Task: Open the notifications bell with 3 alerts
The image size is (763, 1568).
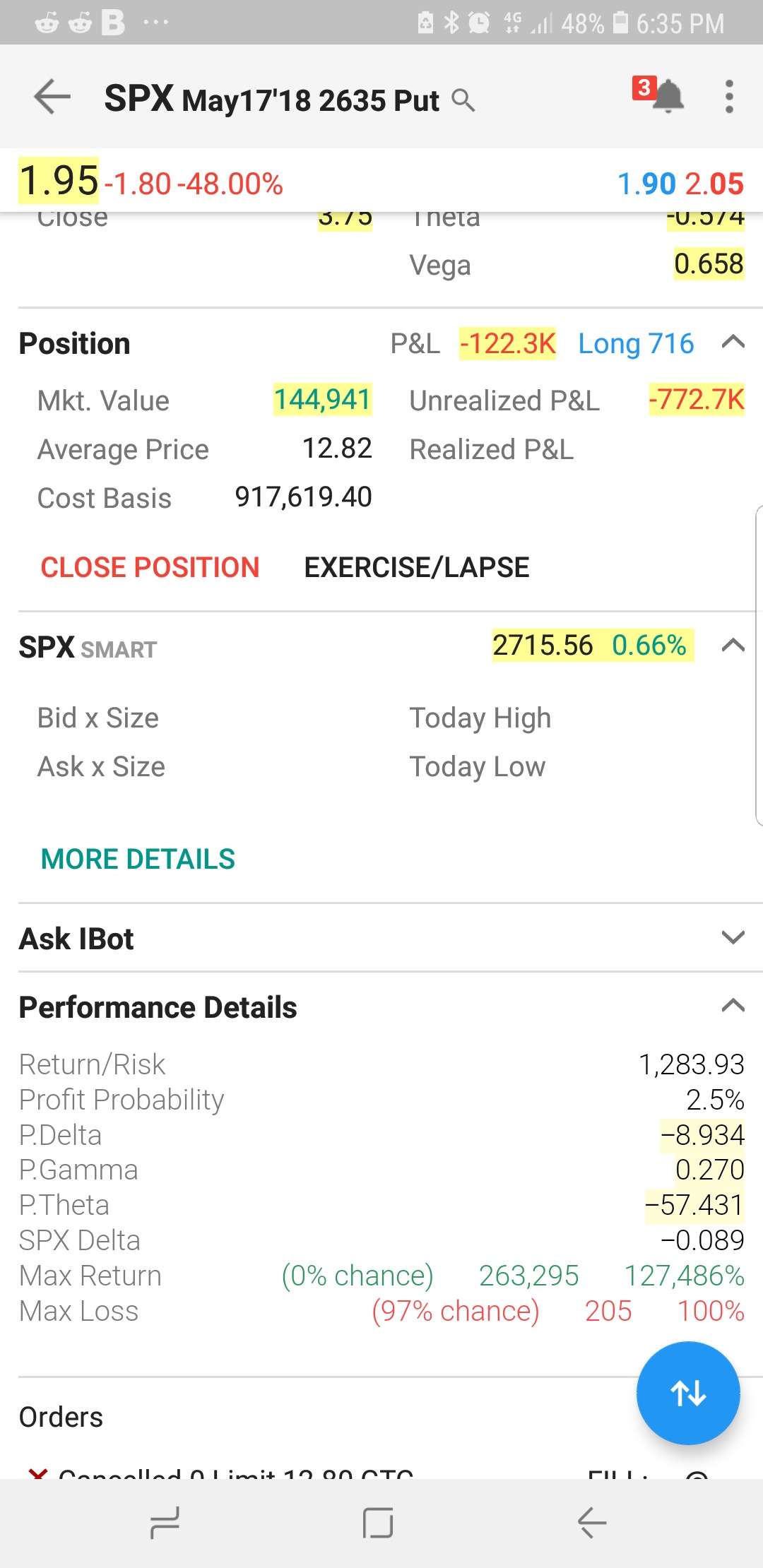Action: tap(659, 95)
